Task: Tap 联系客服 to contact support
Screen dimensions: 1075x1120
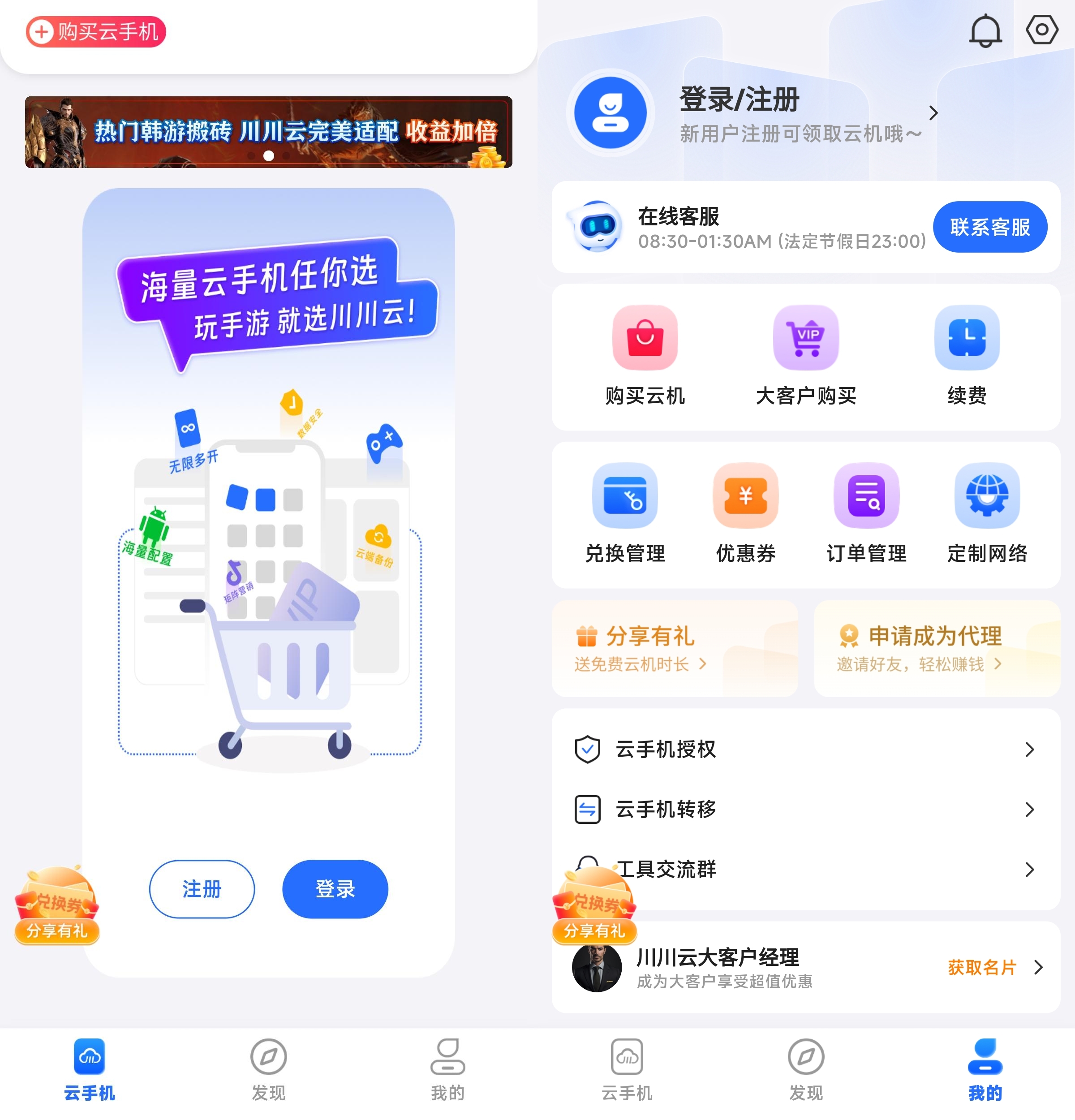Action: [990, 228]
